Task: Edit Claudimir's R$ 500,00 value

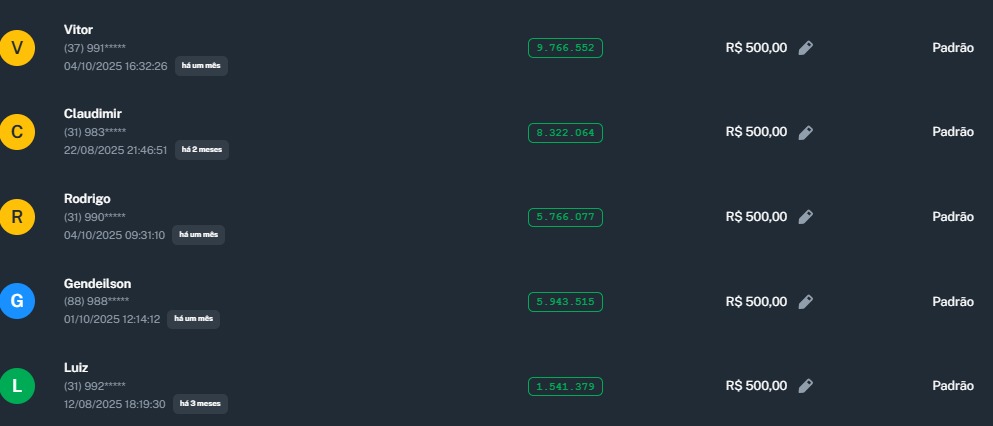Action: coord(806,132)
